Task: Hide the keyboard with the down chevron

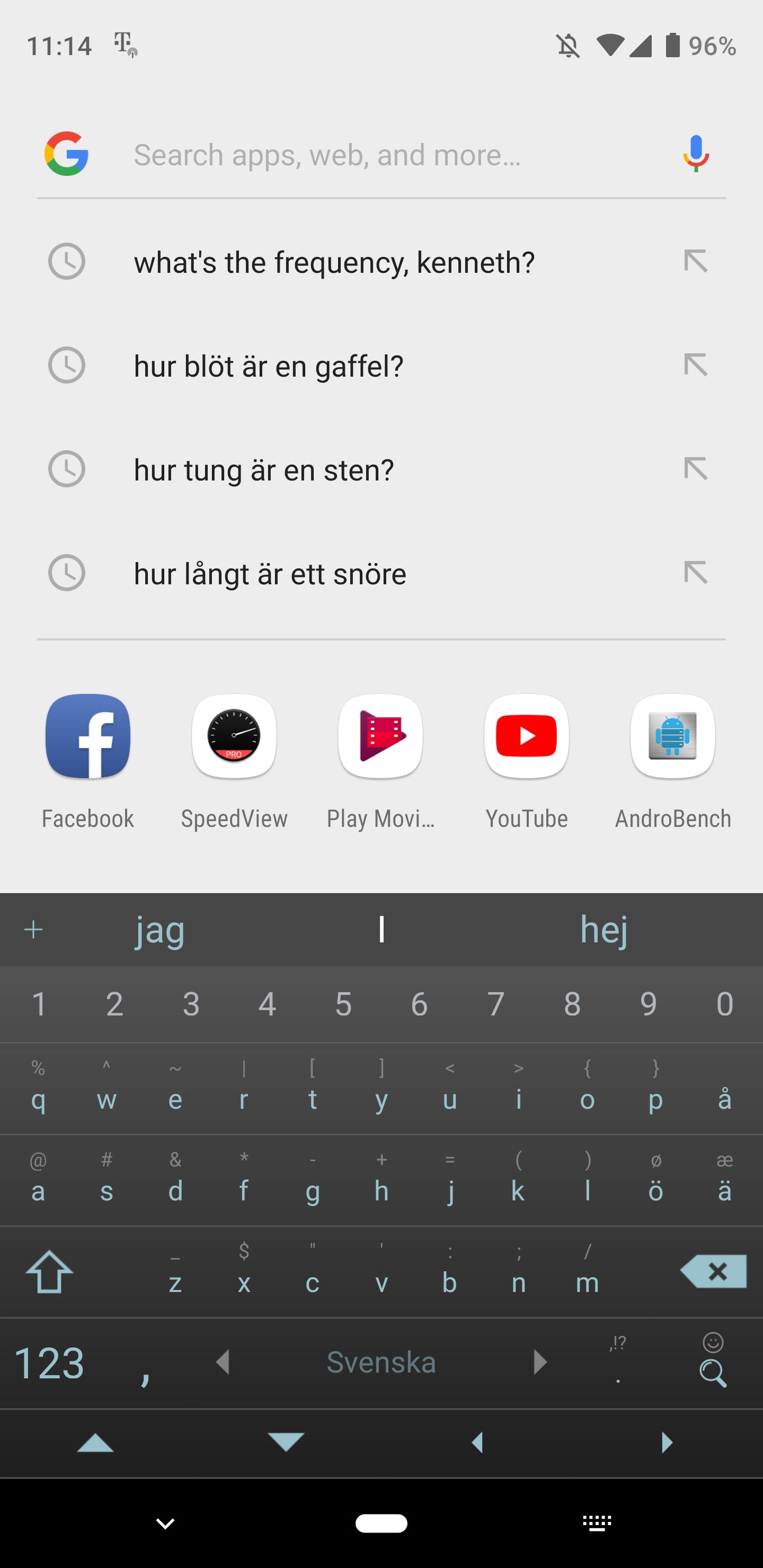Action: (165, 1524)
